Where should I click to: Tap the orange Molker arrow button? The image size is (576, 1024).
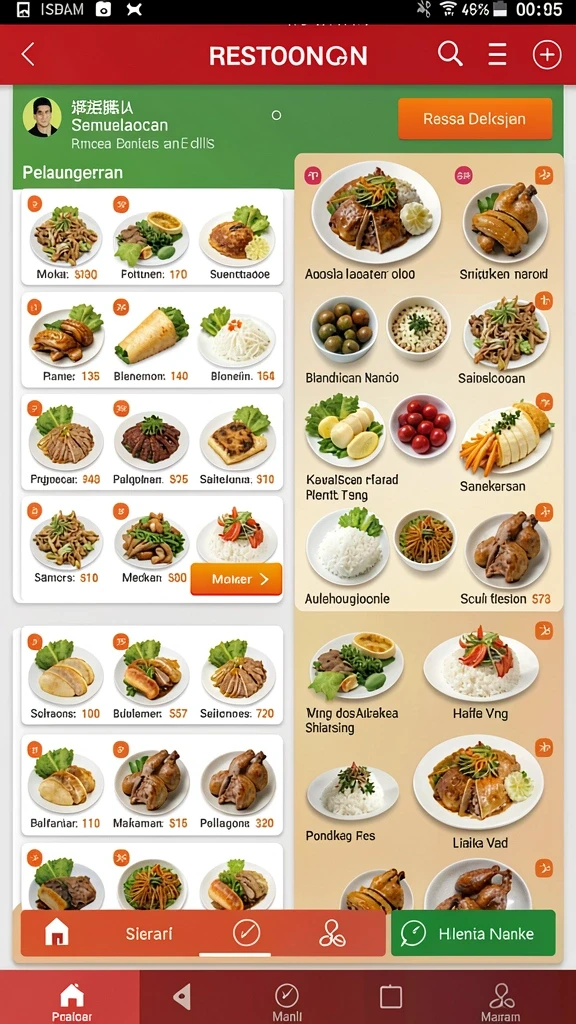click(x=236, y=579)
